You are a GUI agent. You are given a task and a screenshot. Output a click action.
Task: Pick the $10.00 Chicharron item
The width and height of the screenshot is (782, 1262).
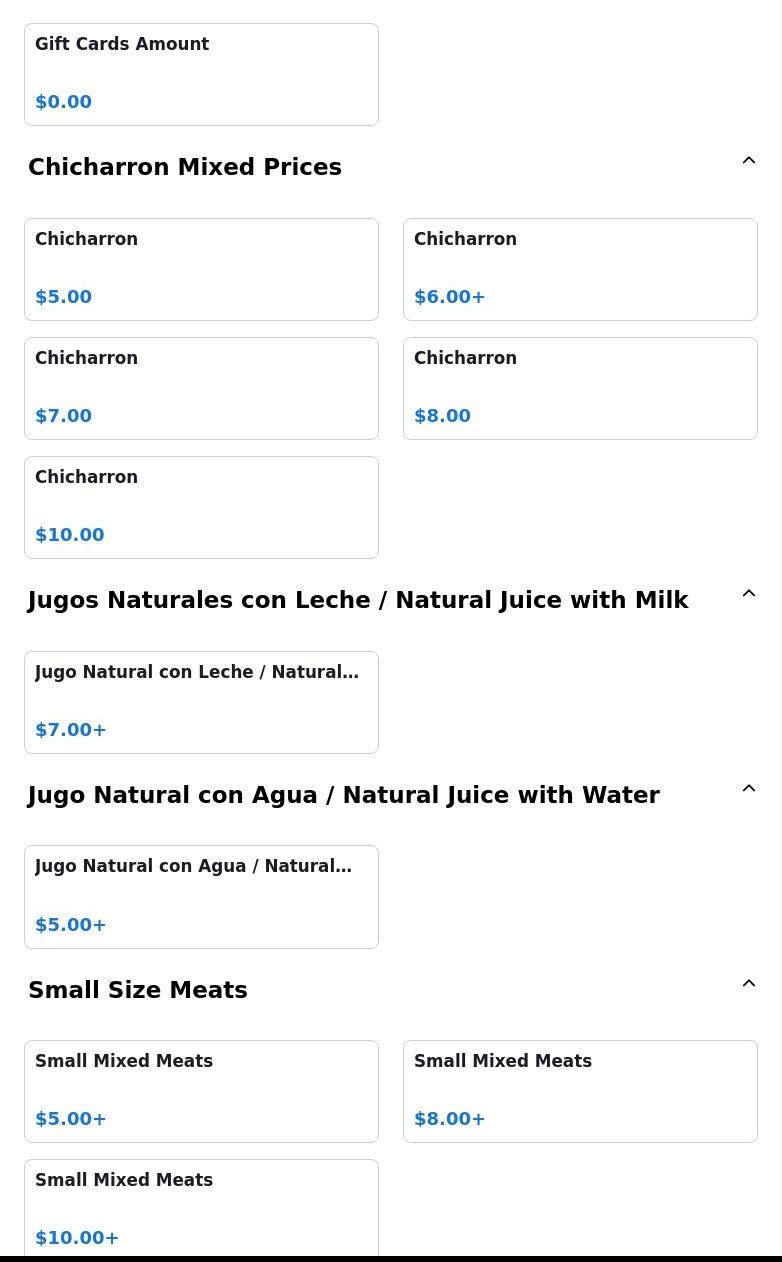[x=201, y=507]
